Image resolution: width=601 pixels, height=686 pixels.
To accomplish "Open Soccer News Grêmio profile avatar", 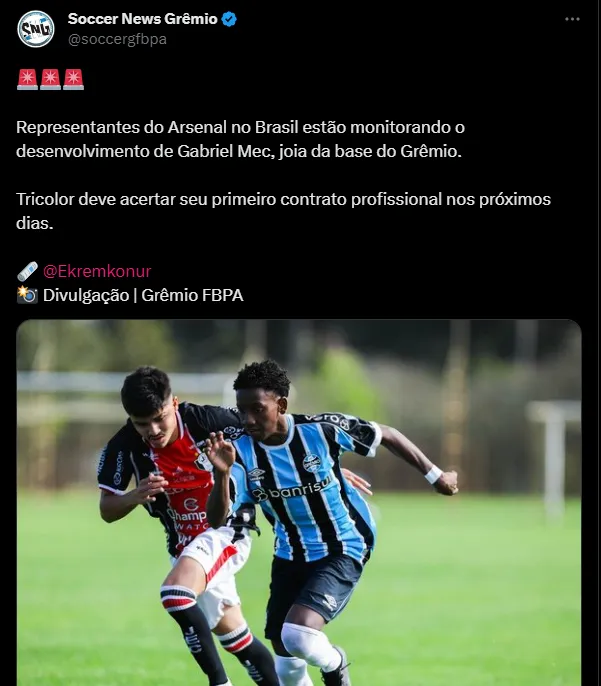I will click(36, 29).
